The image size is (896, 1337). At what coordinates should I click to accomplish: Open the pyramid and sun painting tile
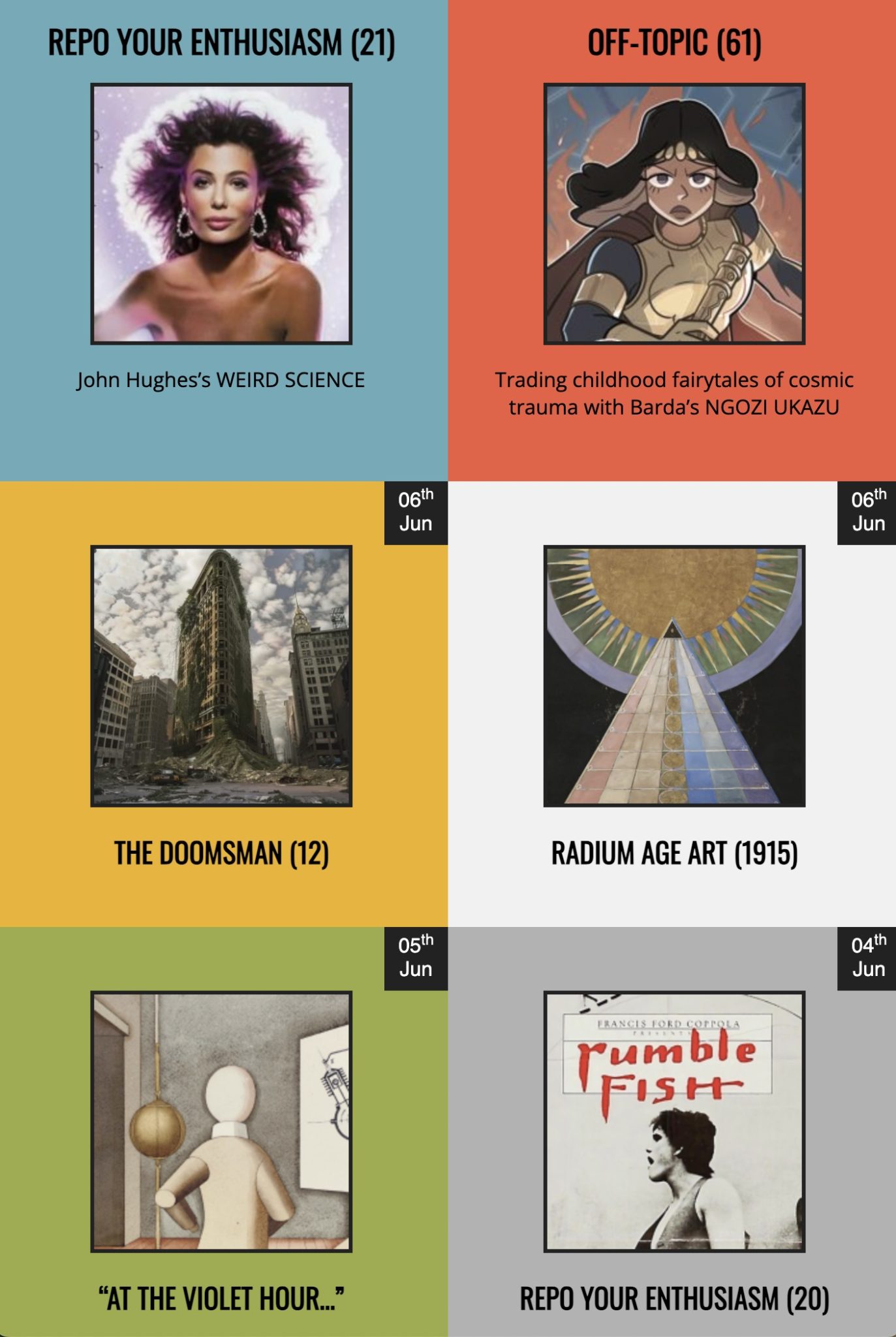674,676
